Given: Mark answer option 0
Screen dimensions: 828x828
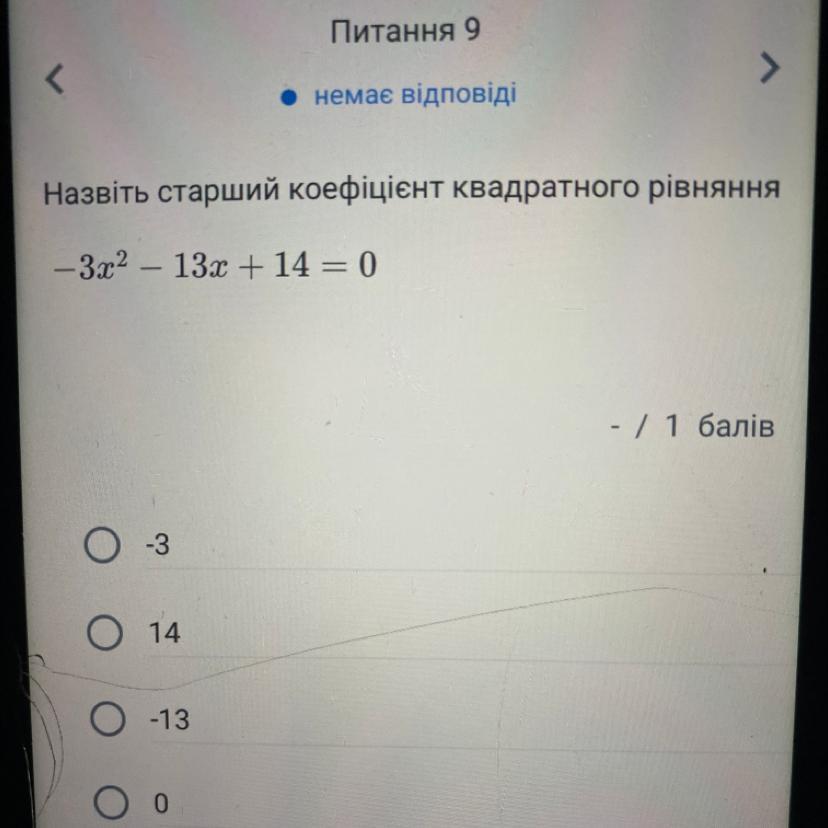Looking at the screenshot, I should [x=110, y=802].
